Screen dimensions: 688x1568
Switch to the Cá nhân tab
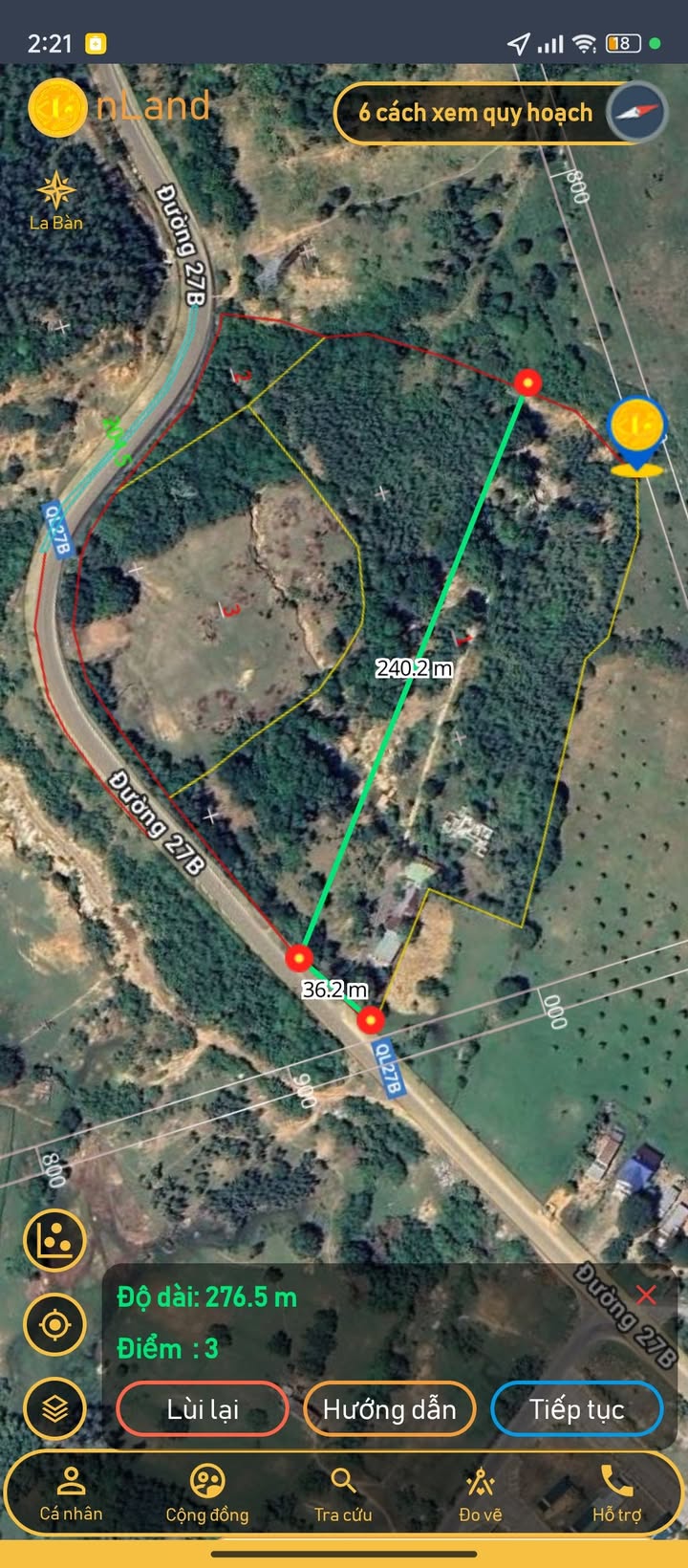(71, 1494)
